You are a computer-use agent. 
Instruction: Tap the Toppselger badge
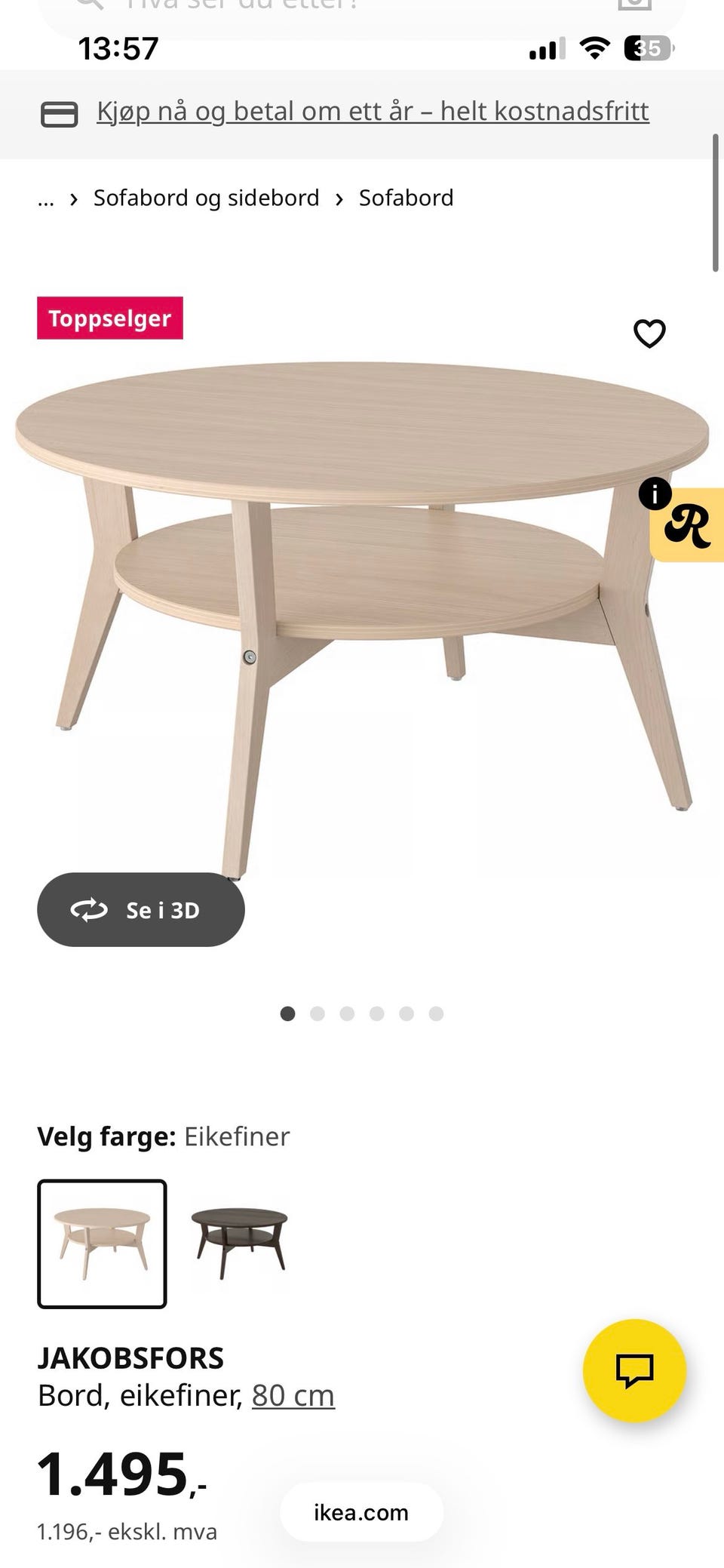coord(109,318)
